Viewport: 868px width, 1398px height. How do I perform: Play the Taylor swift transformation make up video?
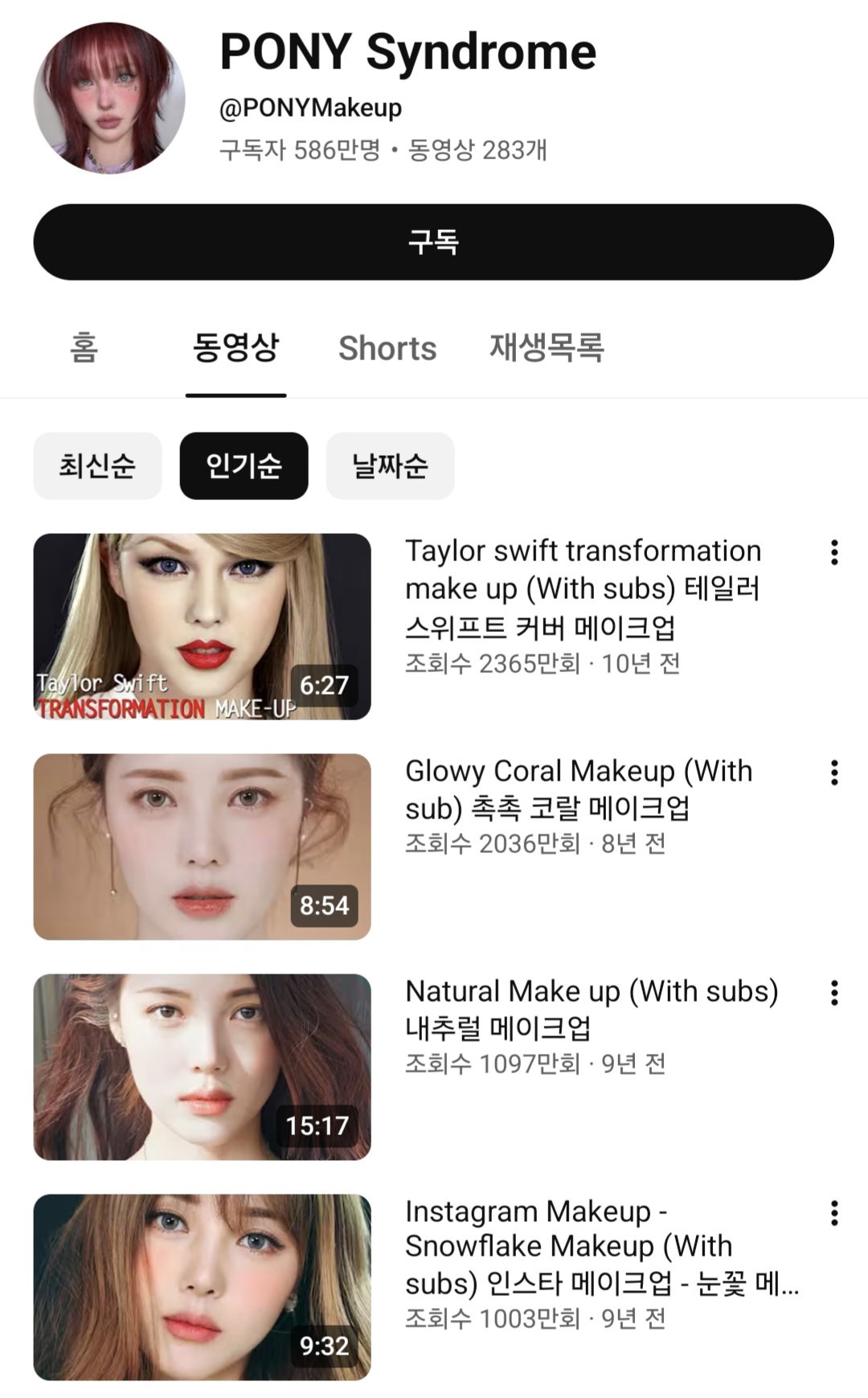tap(202, 626)
